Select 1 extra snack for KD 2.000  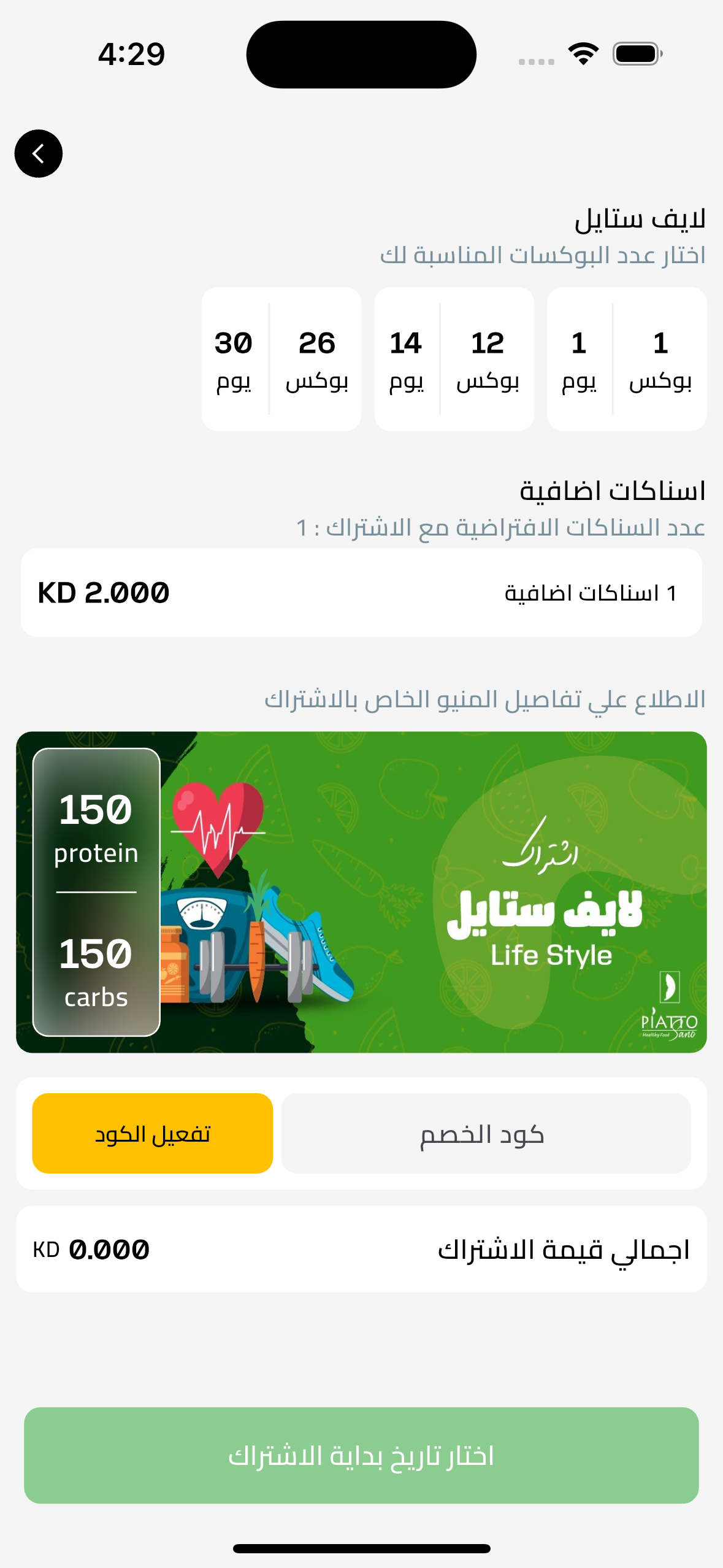(x=361, y=593)
